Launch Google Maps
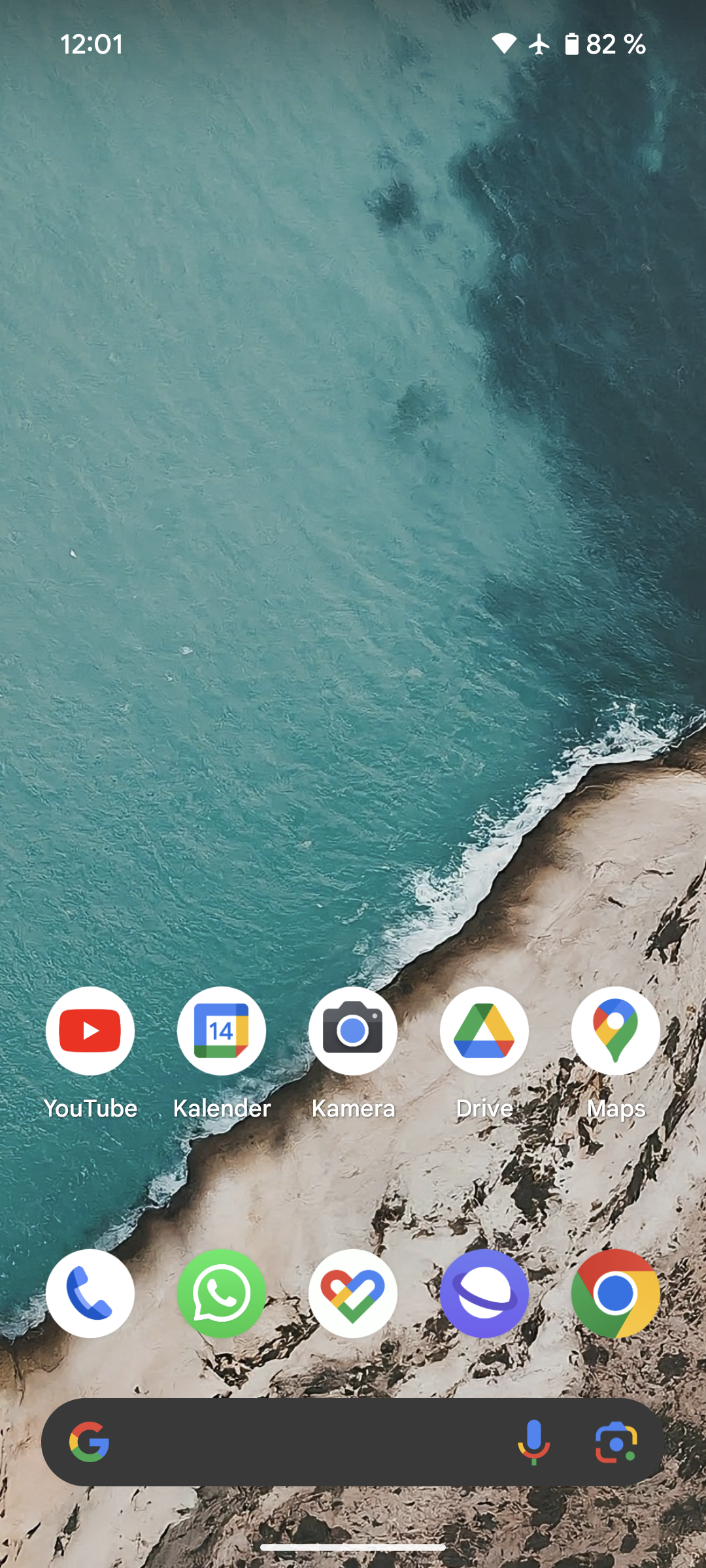706x1568 pixels. (x=615, y=1031)
